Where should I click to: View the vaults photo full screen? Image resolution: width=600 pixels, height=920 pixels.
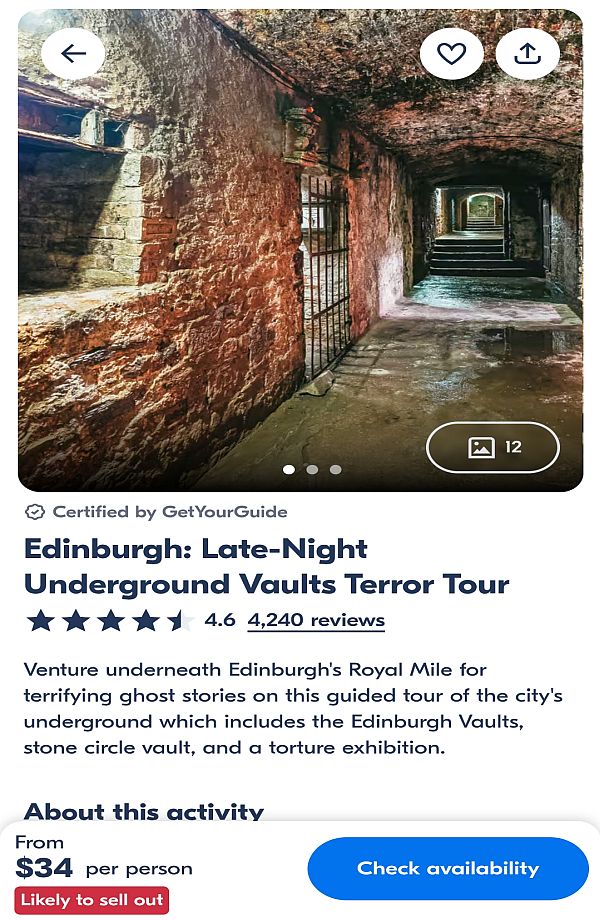[x=300, y=251]
